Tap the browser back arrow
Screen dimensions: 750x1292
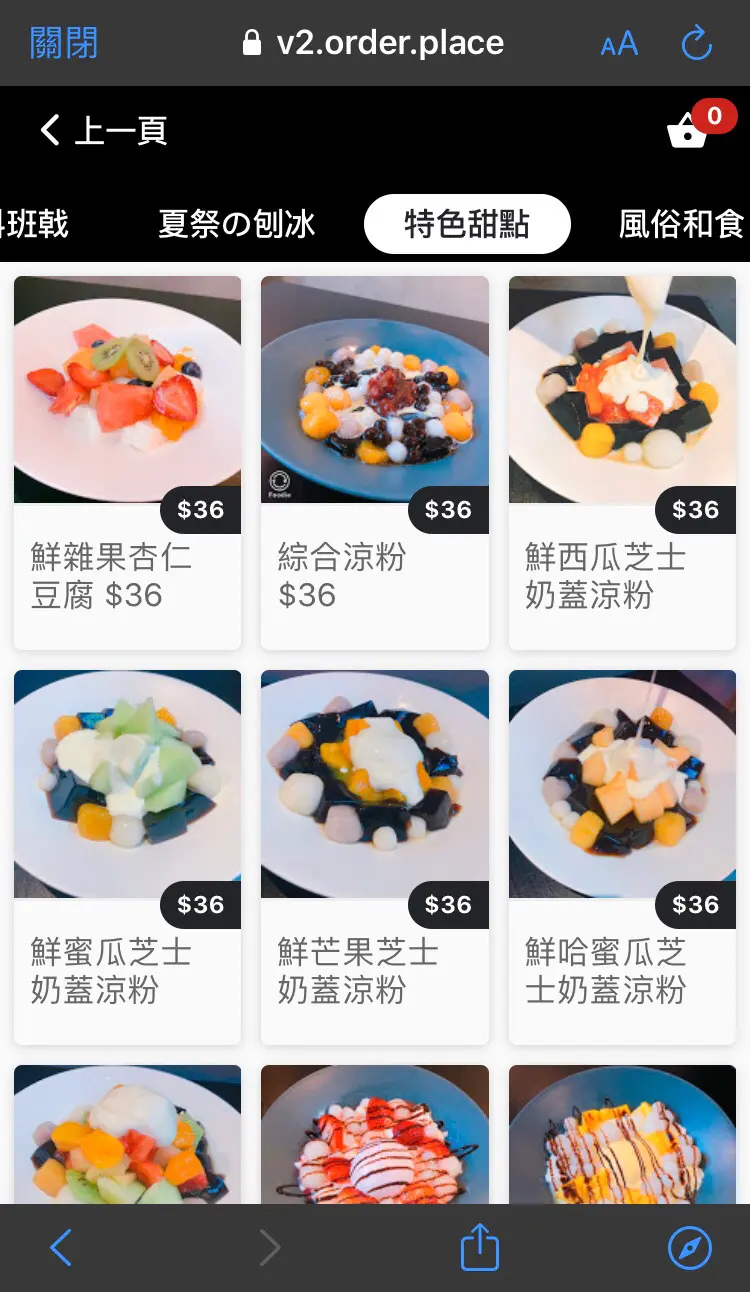tap(61, 1248)
